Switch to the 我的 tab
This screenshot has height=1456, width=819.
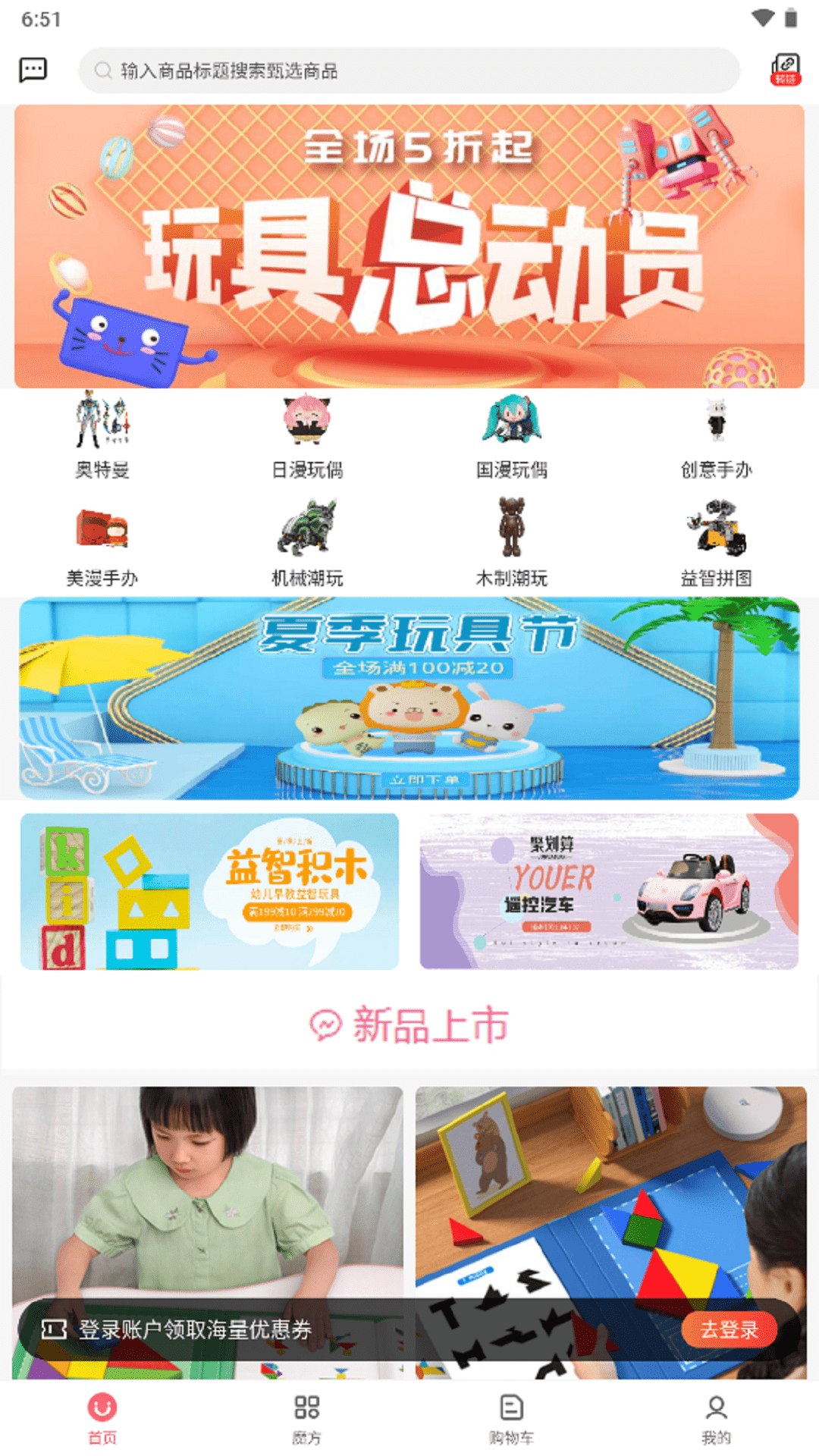point(717,1418)
